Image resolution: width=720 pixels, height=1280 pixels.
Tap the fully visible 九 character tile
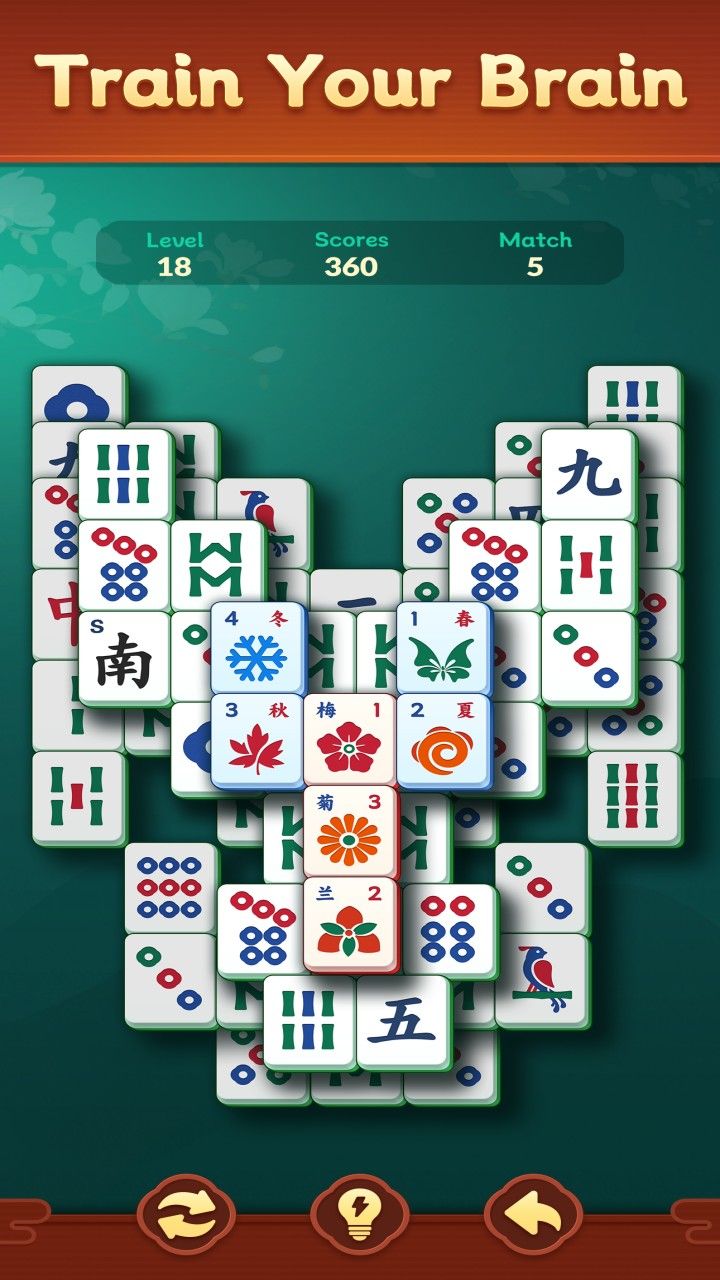pyautogui.click(x=588, y=474)
